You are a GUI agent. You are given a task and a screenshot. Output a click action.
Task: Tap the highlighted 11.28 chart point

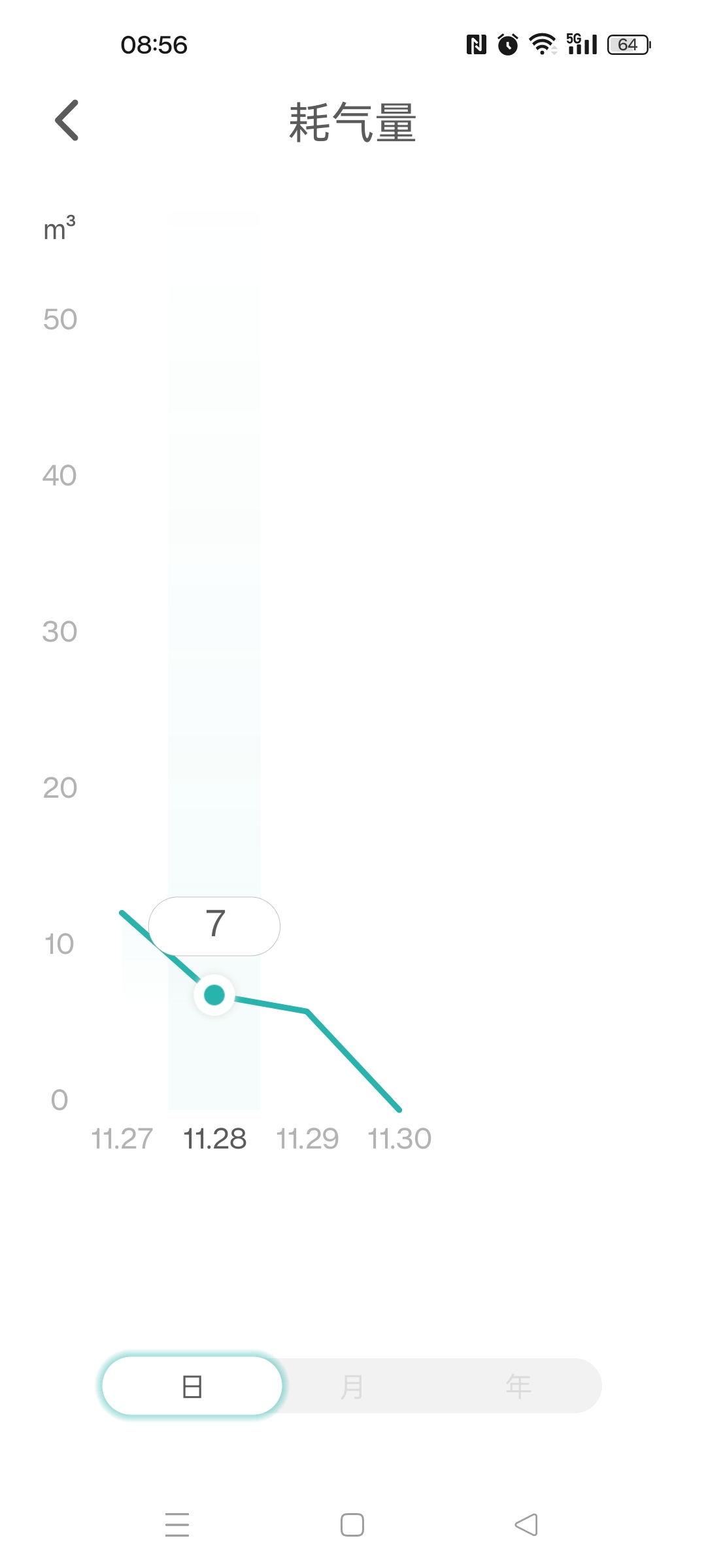pos(214,995)
